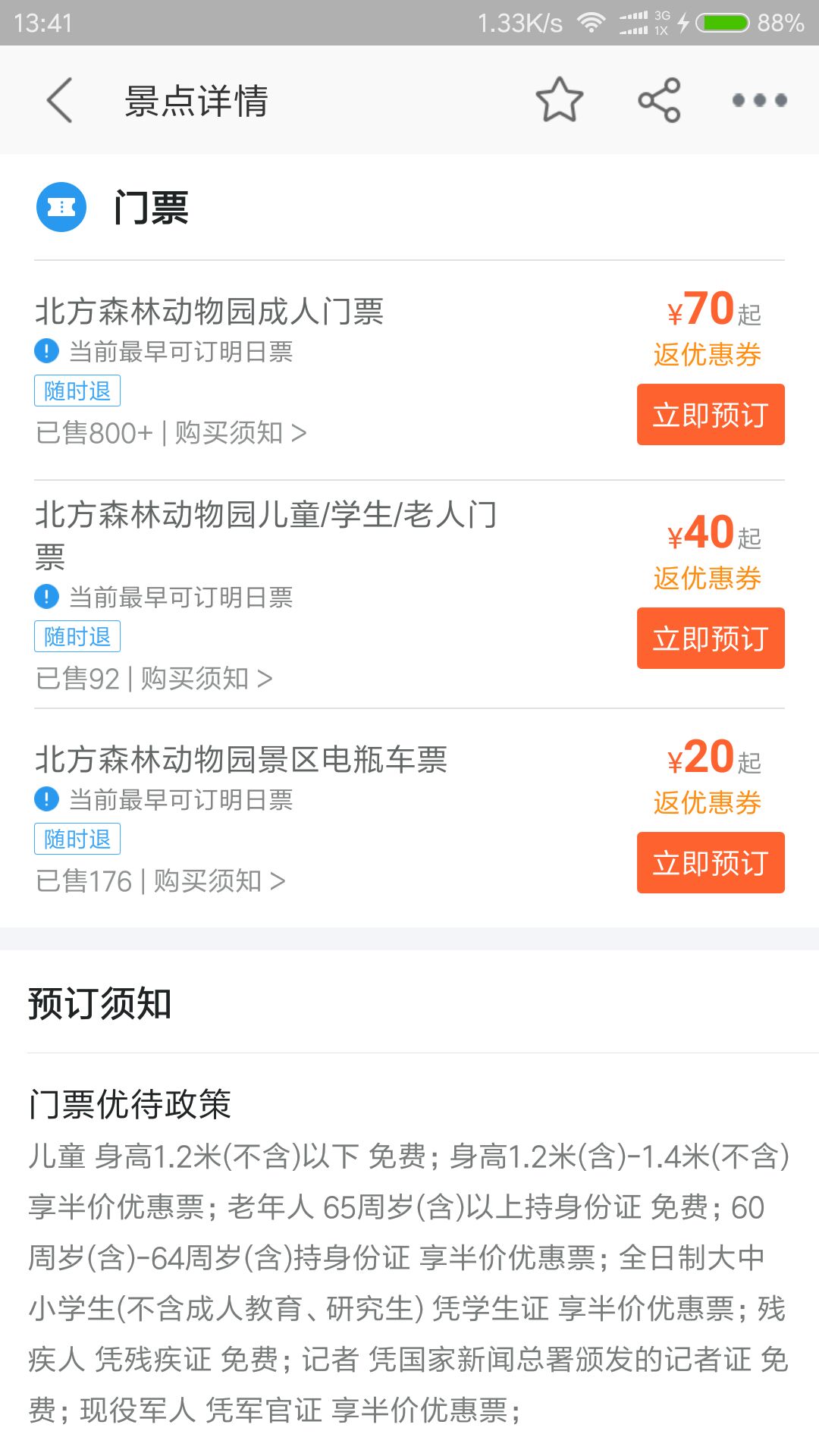The width and height of the screenshot is (819, 1456).
Task: Open the three-dot overflow menu
Action: point(759,100)
